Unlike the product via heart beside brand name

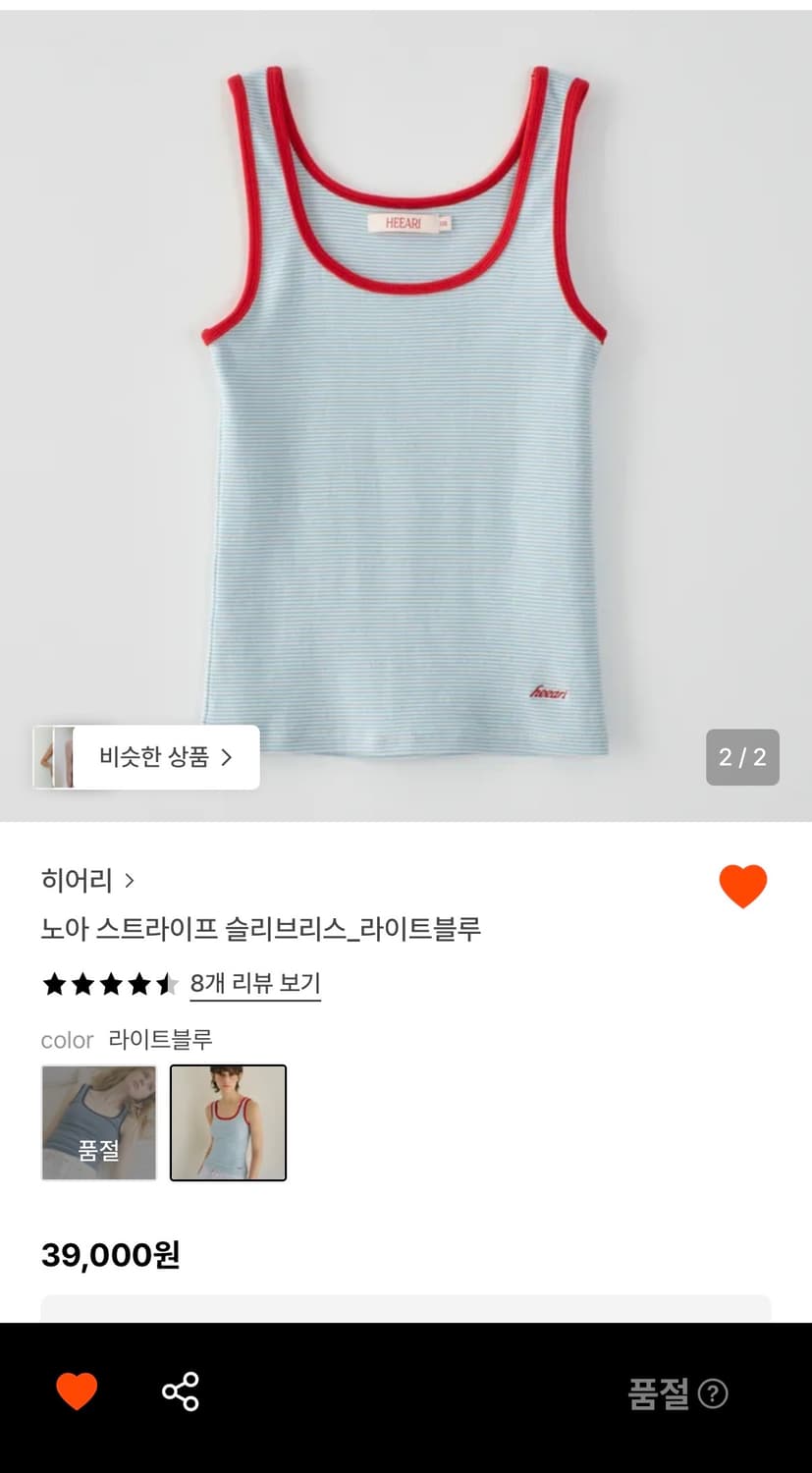(x=742, y=886)
